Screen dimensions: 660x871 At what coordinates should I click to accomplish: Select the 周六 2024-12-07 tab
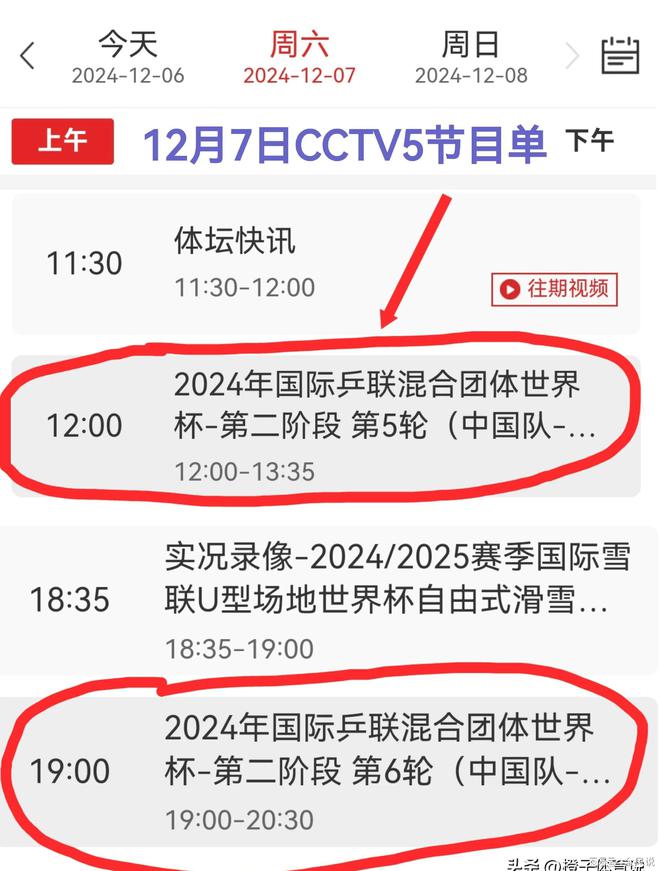point(299,58)
